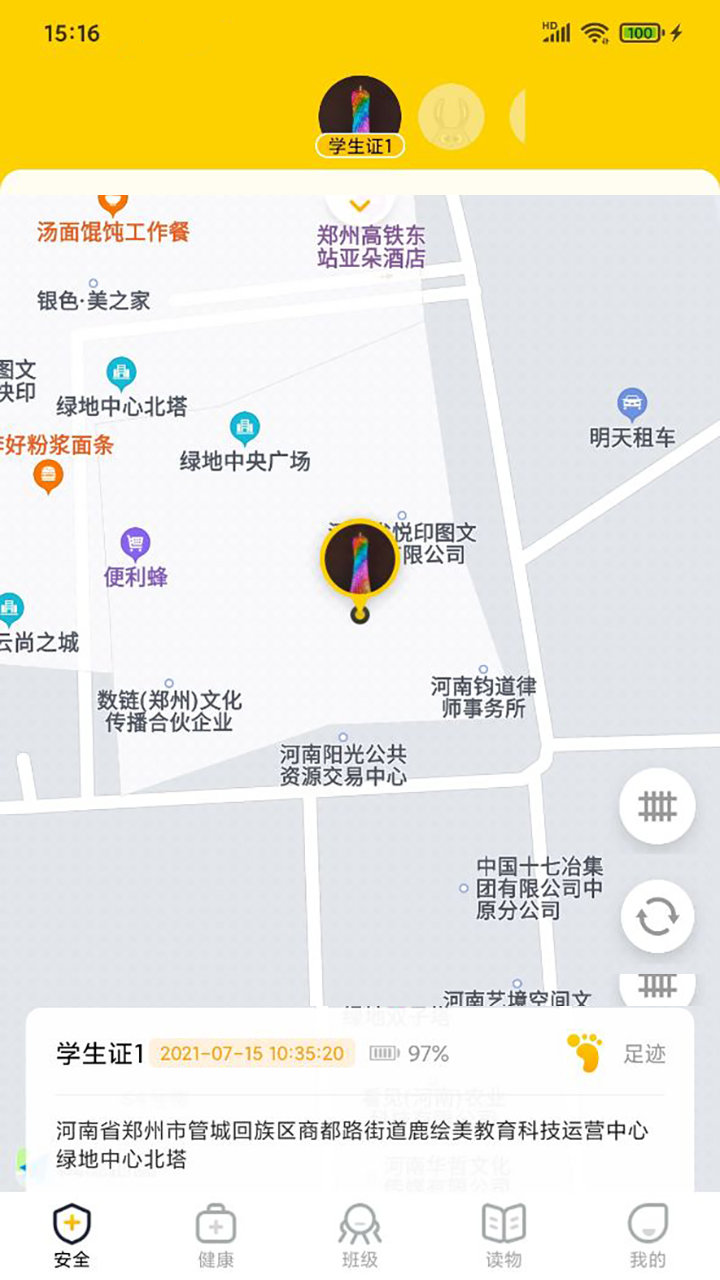The image size is (720, 1280).
Task: Switch to the 读物 tab
Action: tap(503, 1233)
